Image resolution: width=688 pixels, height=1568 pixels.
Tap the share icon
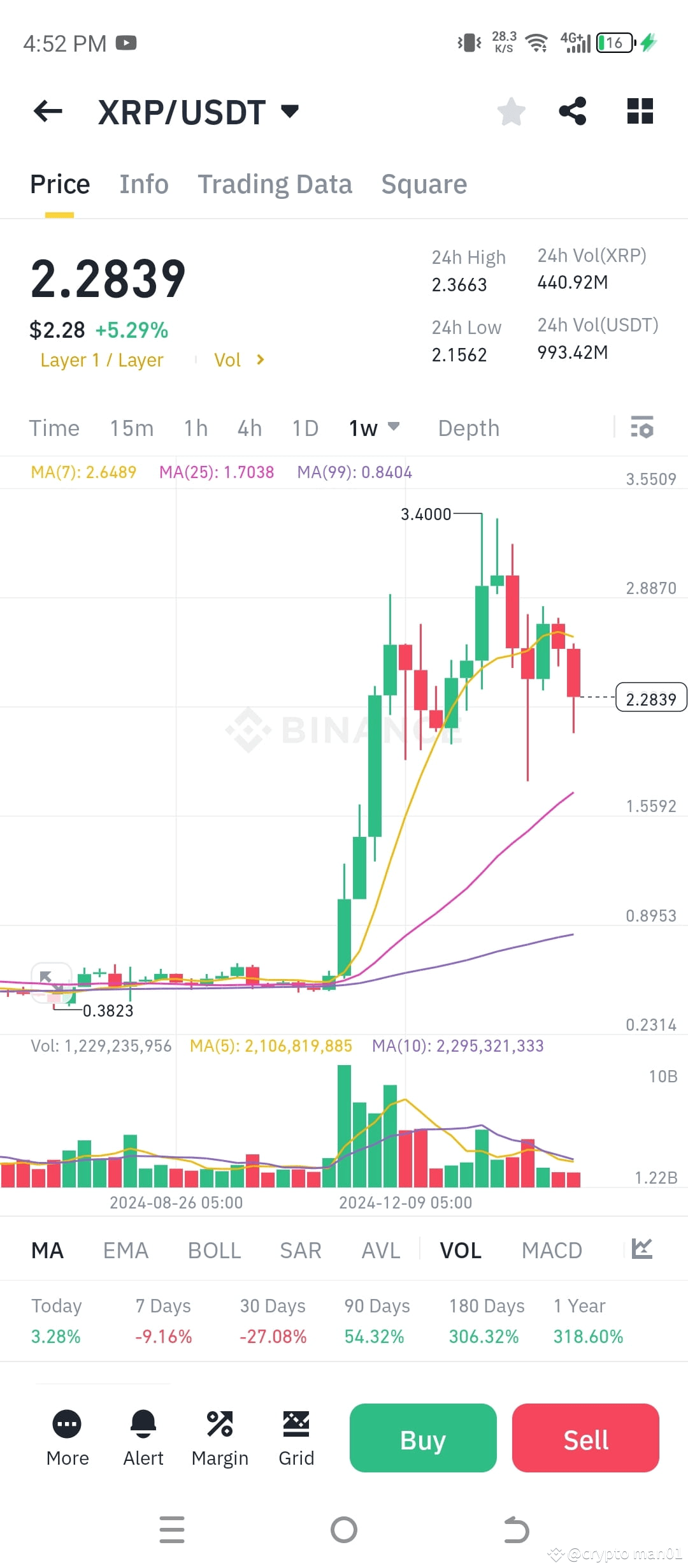tap(572, 111)
